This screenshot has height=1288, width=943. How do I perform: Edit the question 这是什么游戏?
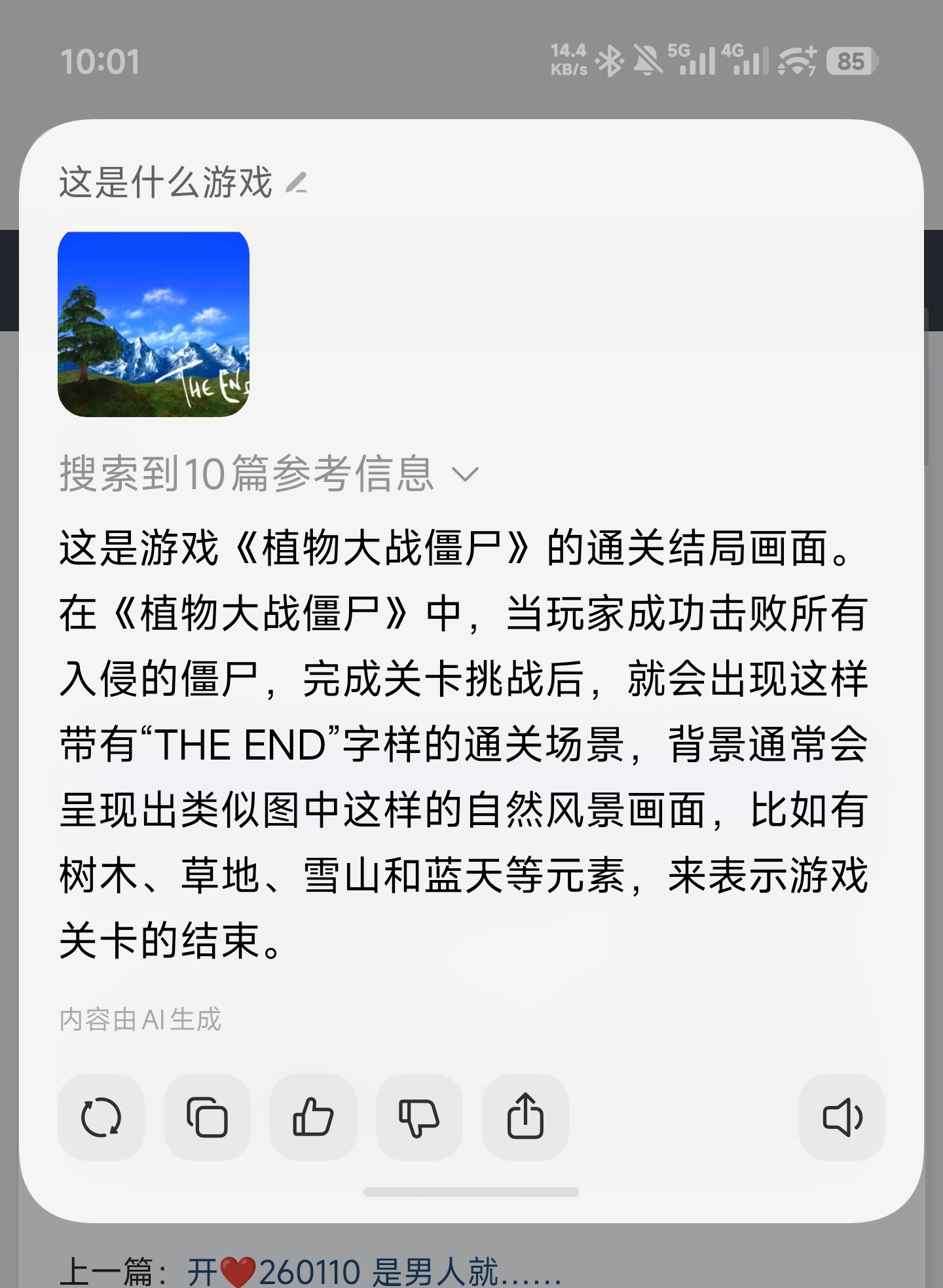tap(297, 183)
